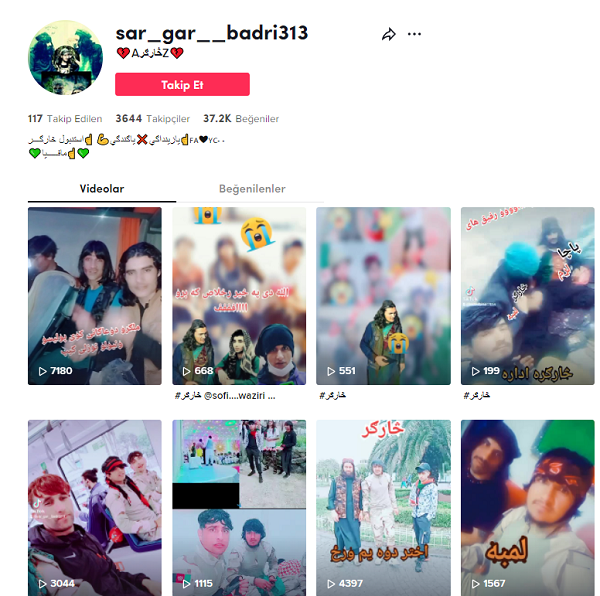Select the Videolar tab
The height and width of the screenshot is (596, 600).
[x=101, y=189]
